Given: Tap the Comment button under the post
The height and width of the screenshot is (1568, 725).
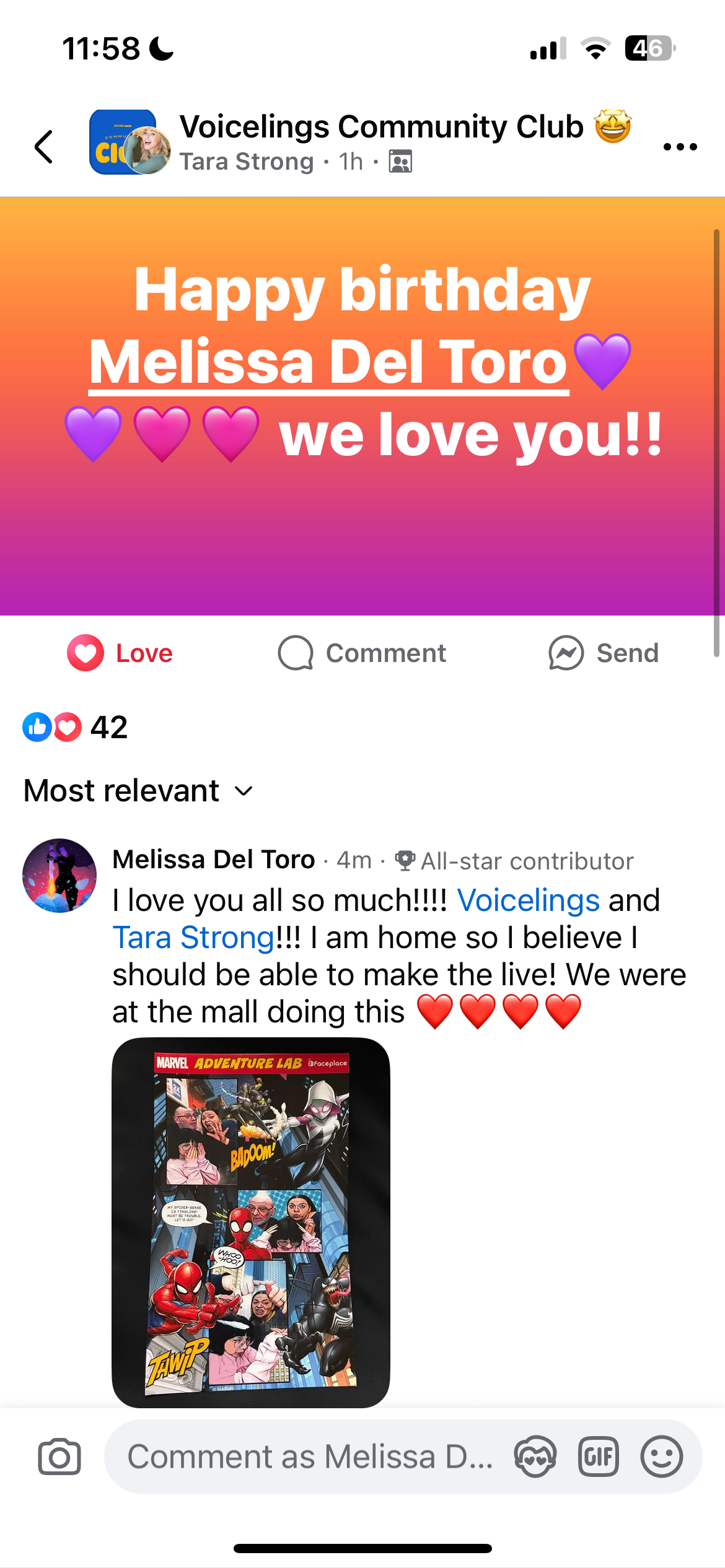Looking at the screenshot, I should click(362, 653).
